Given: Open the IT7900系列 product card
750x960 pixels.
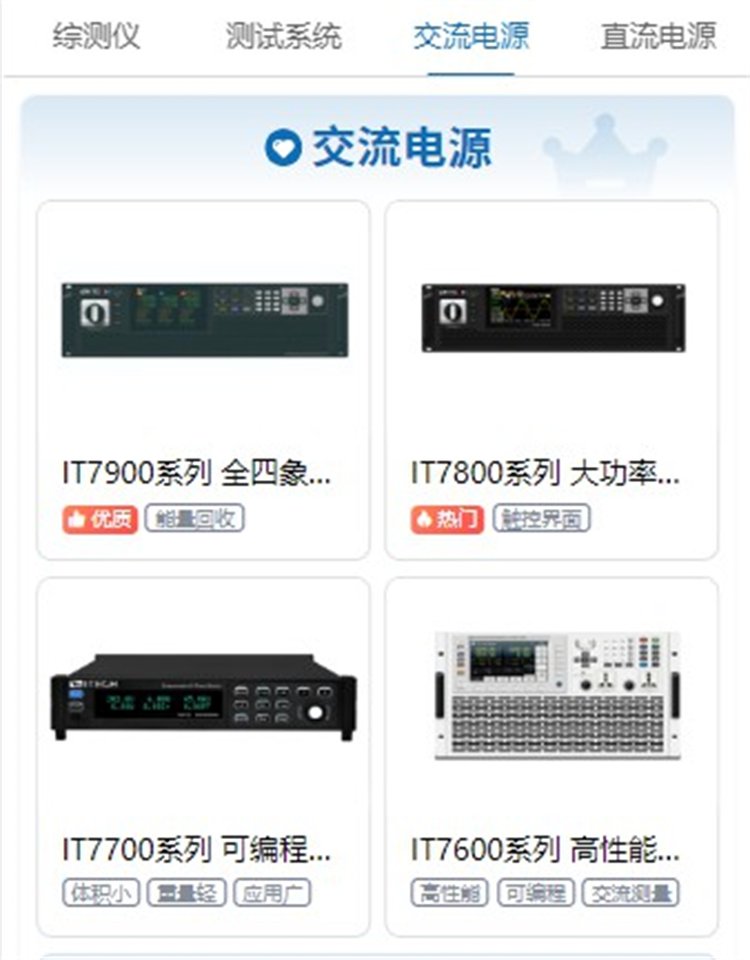Looking at the screenshot, I should pos(203,380).
